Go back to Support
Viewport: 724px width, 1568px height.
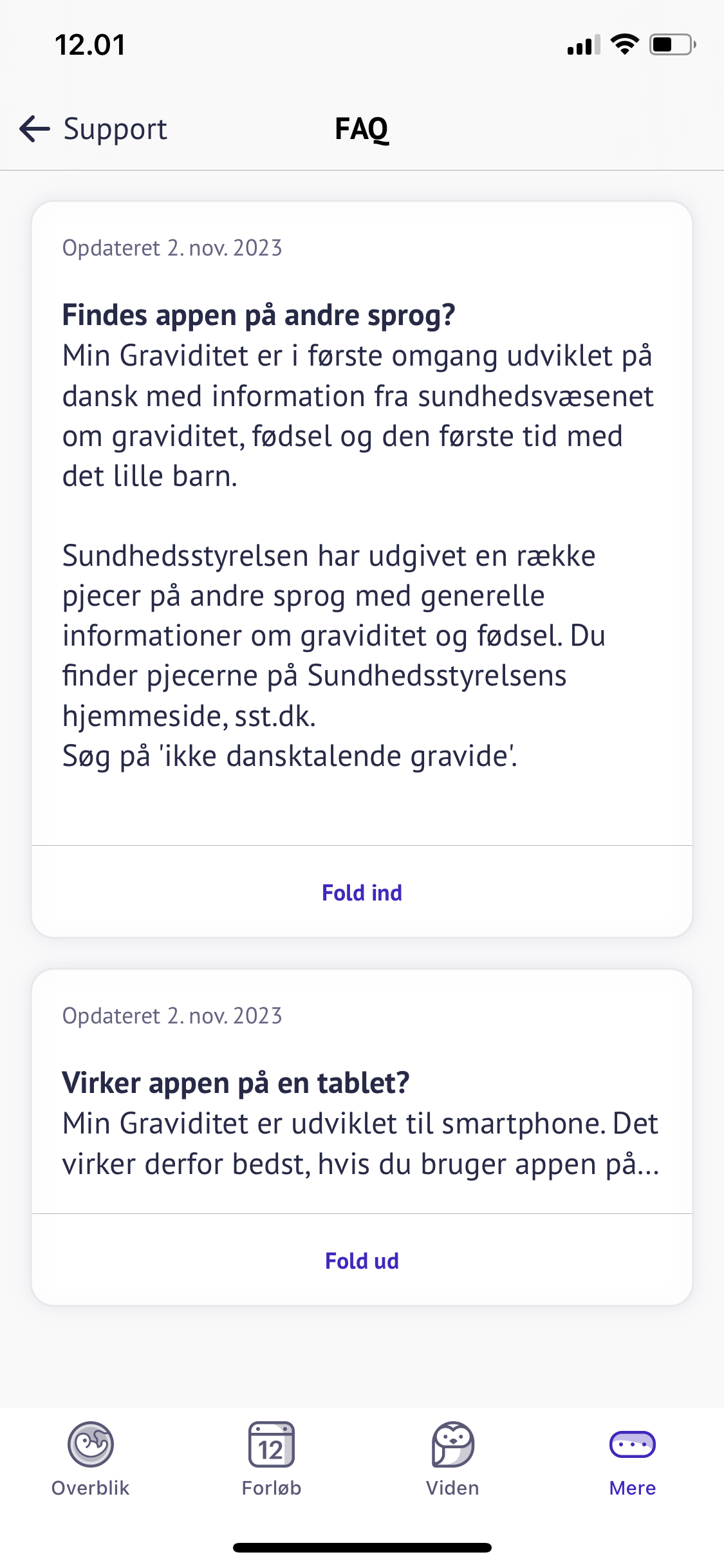[x=93, y=129]
